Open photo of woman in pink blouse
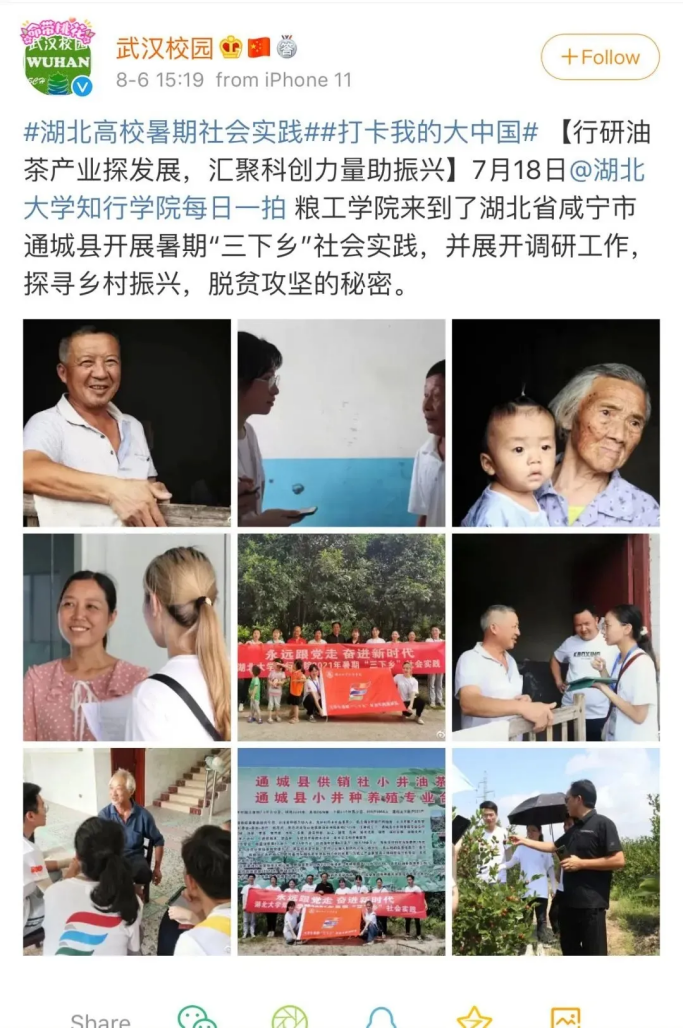 click(x=127, y=637)
